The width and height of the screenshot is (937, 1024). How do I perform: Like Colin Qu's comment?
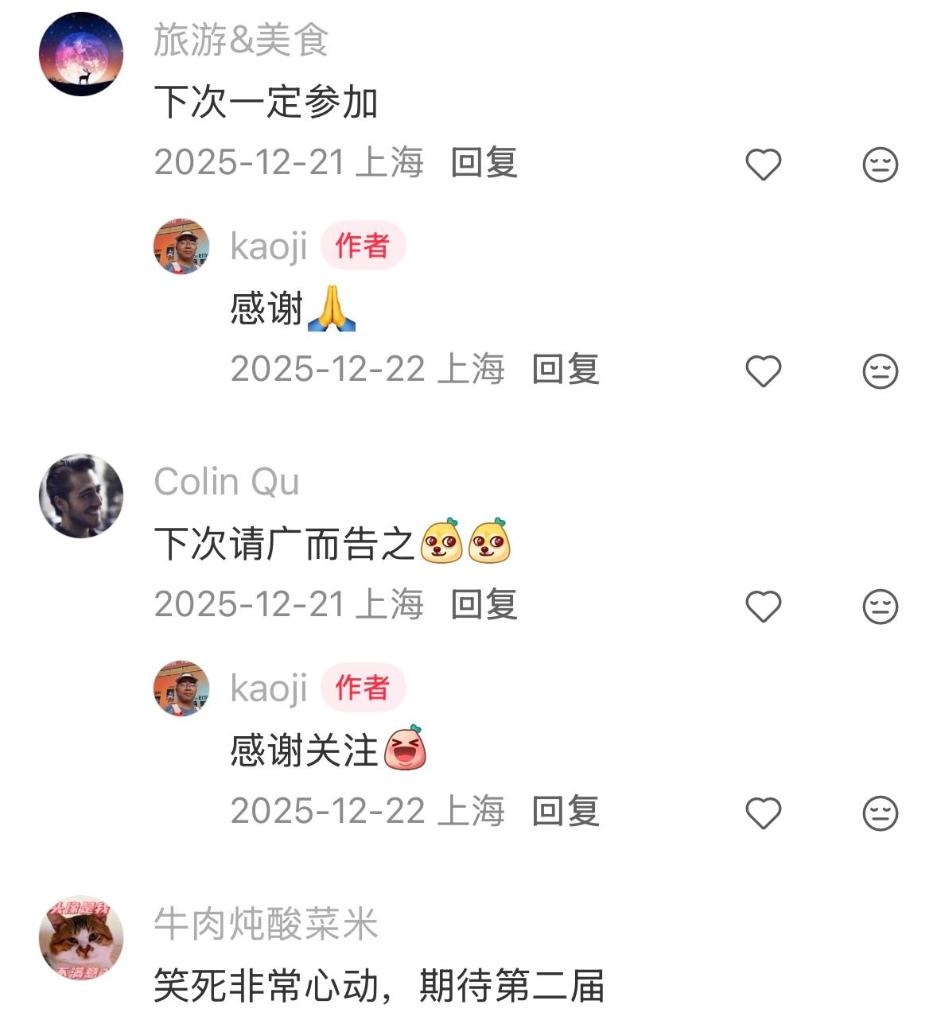764,606
